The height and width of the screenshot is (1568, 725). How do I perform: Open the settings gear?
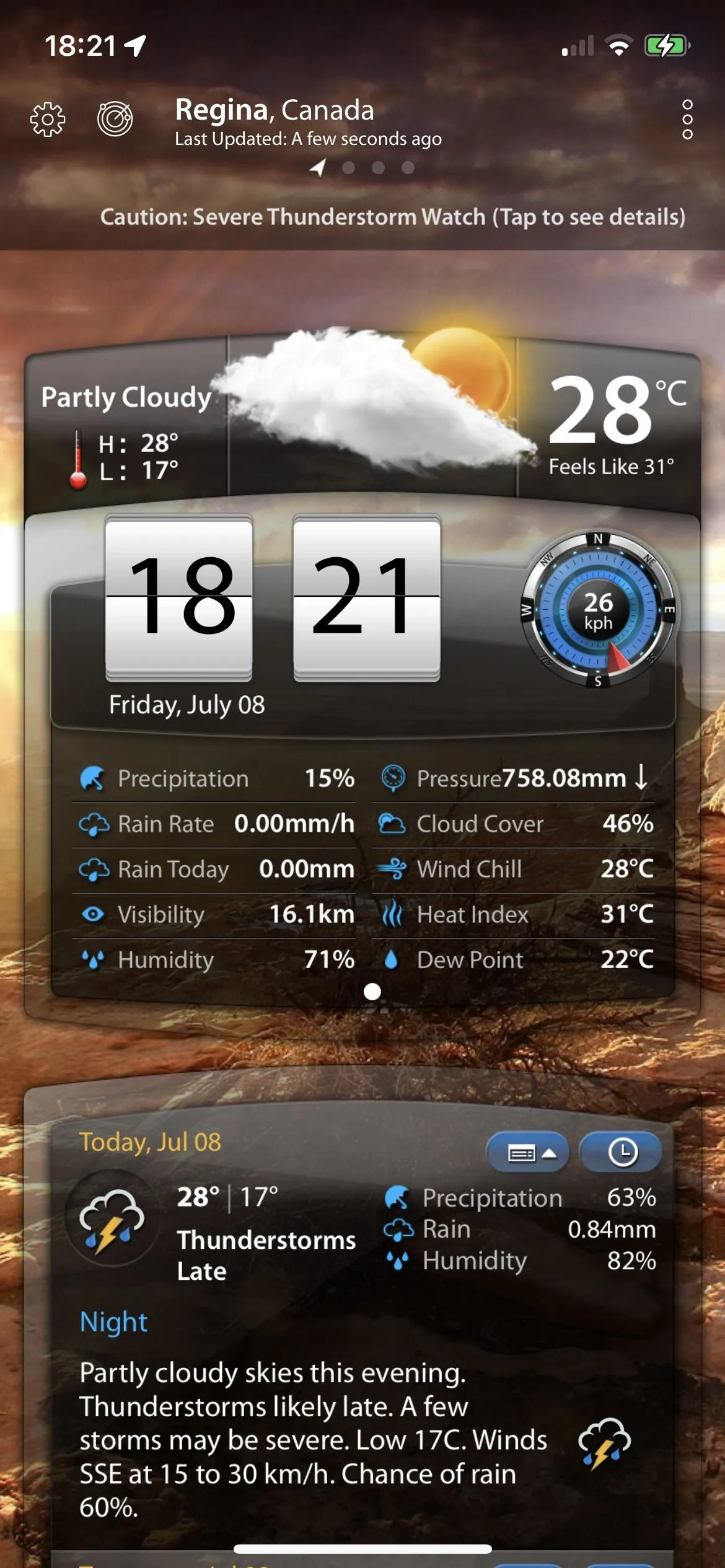pyautogui.click(x=48, y=119)
